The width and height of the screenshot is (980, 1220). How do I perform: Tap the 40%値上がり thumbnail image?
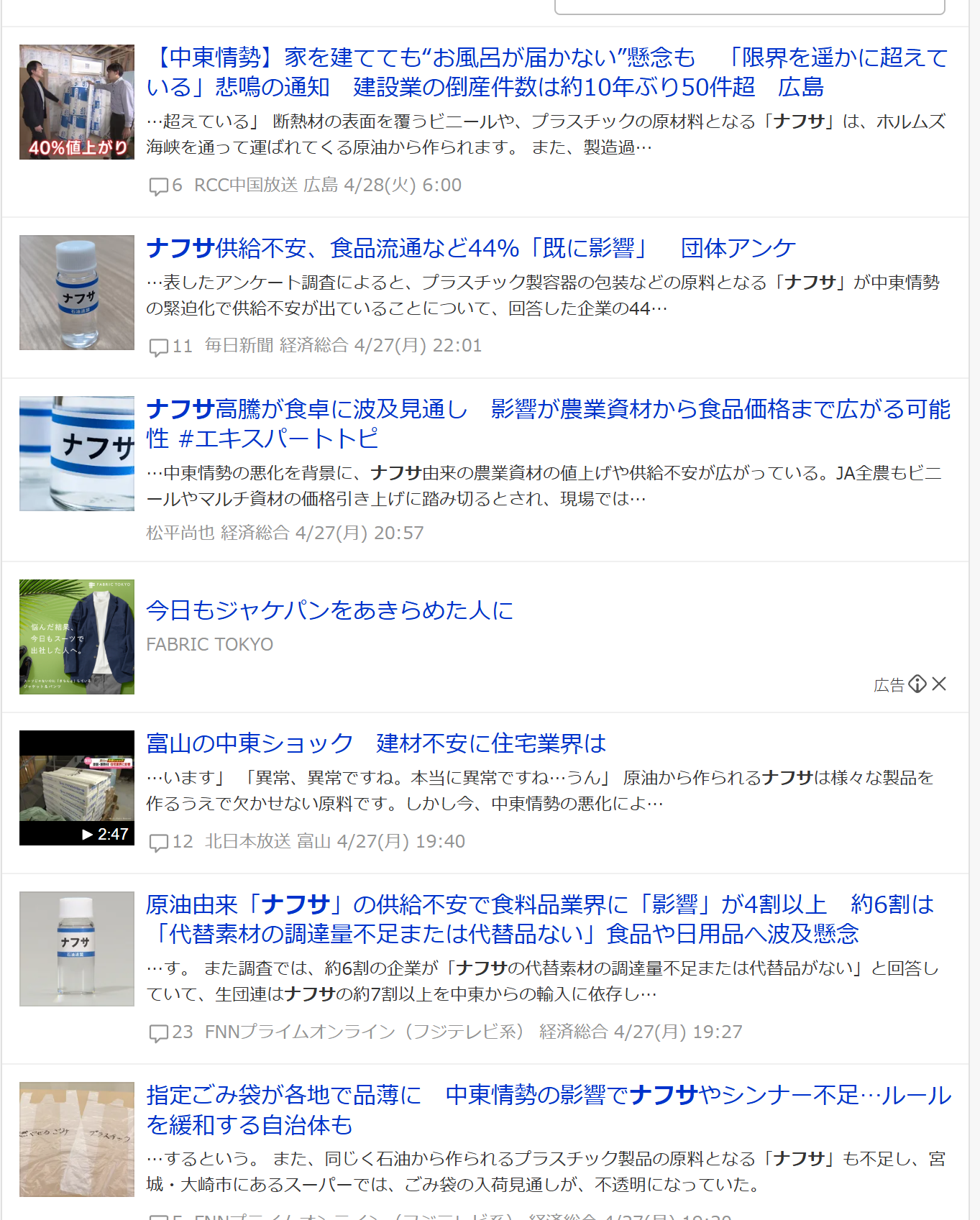(77, 102)
